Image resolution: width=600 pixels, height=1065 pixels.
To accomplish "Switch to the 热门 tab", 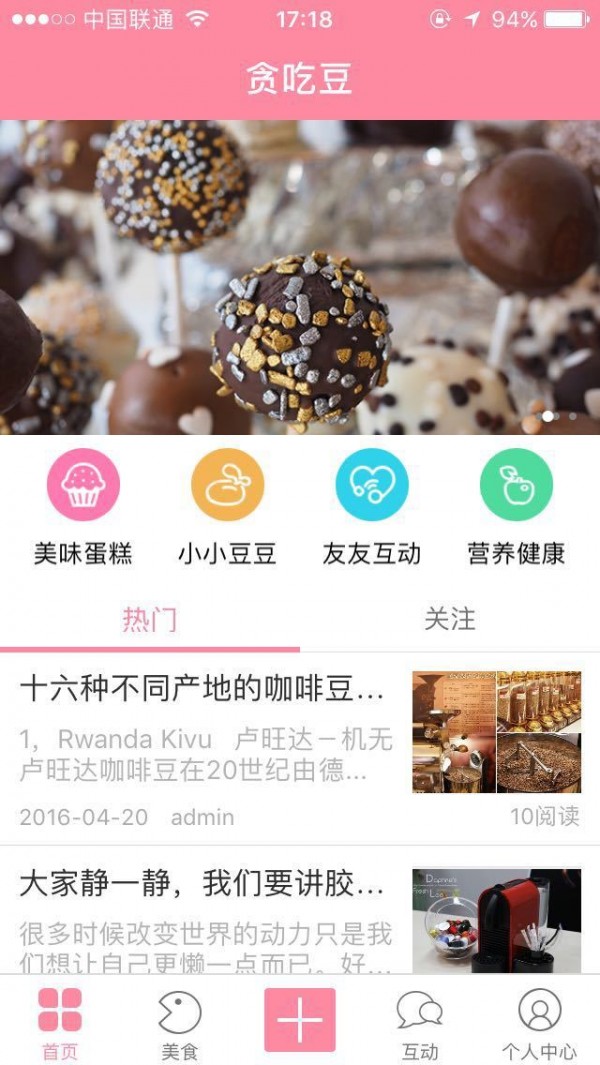I will point(150,620).
